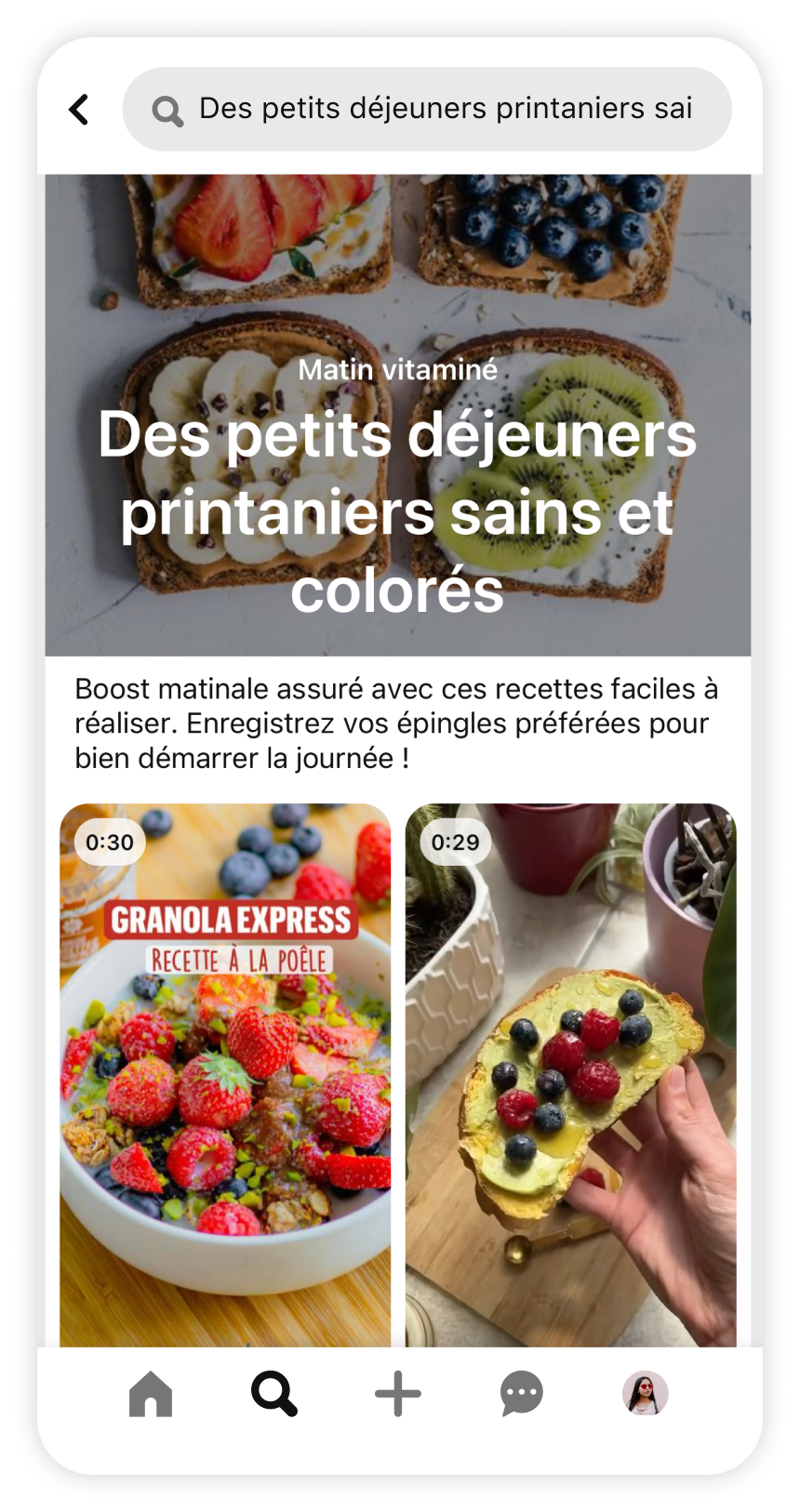Open your messages via the chat bubble icon
This screenshot has width=800, height=1512.
click(x=522, y=1392)
